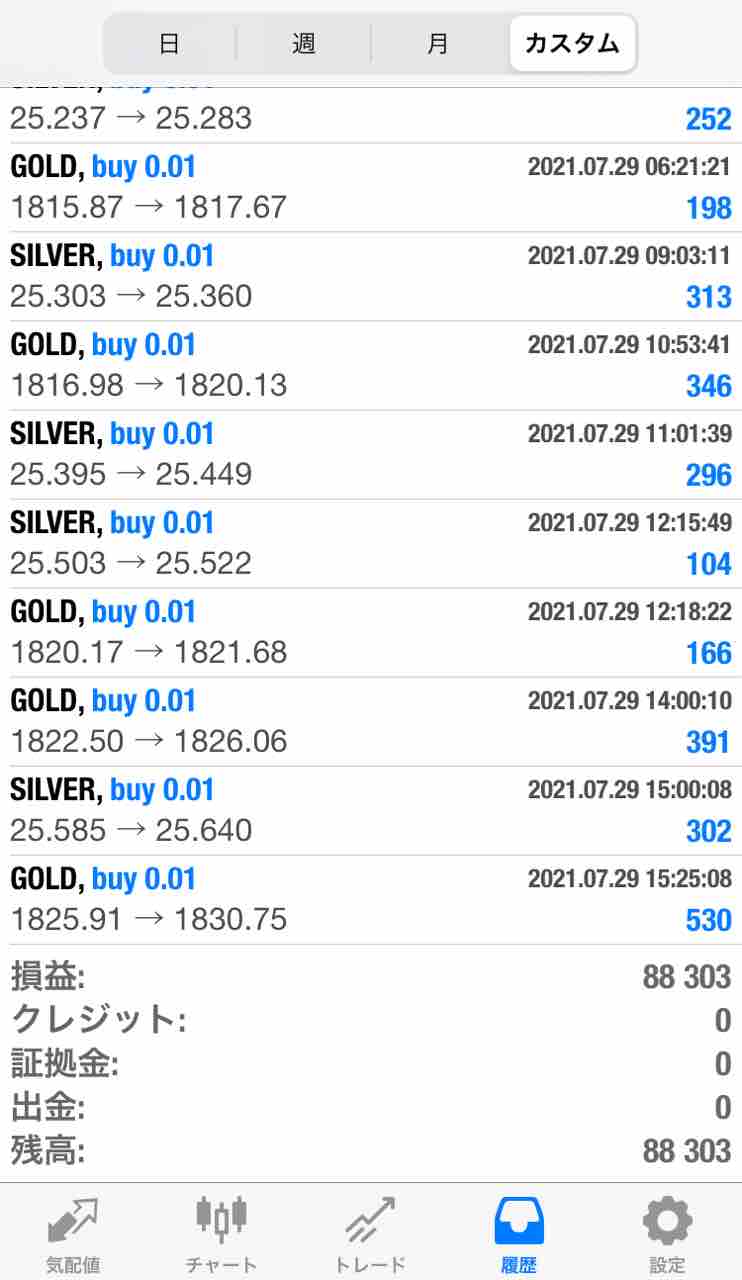Open the GOLD trade from 06:21:21
This screenshot has width=742, height=1280.
[370, 188]
